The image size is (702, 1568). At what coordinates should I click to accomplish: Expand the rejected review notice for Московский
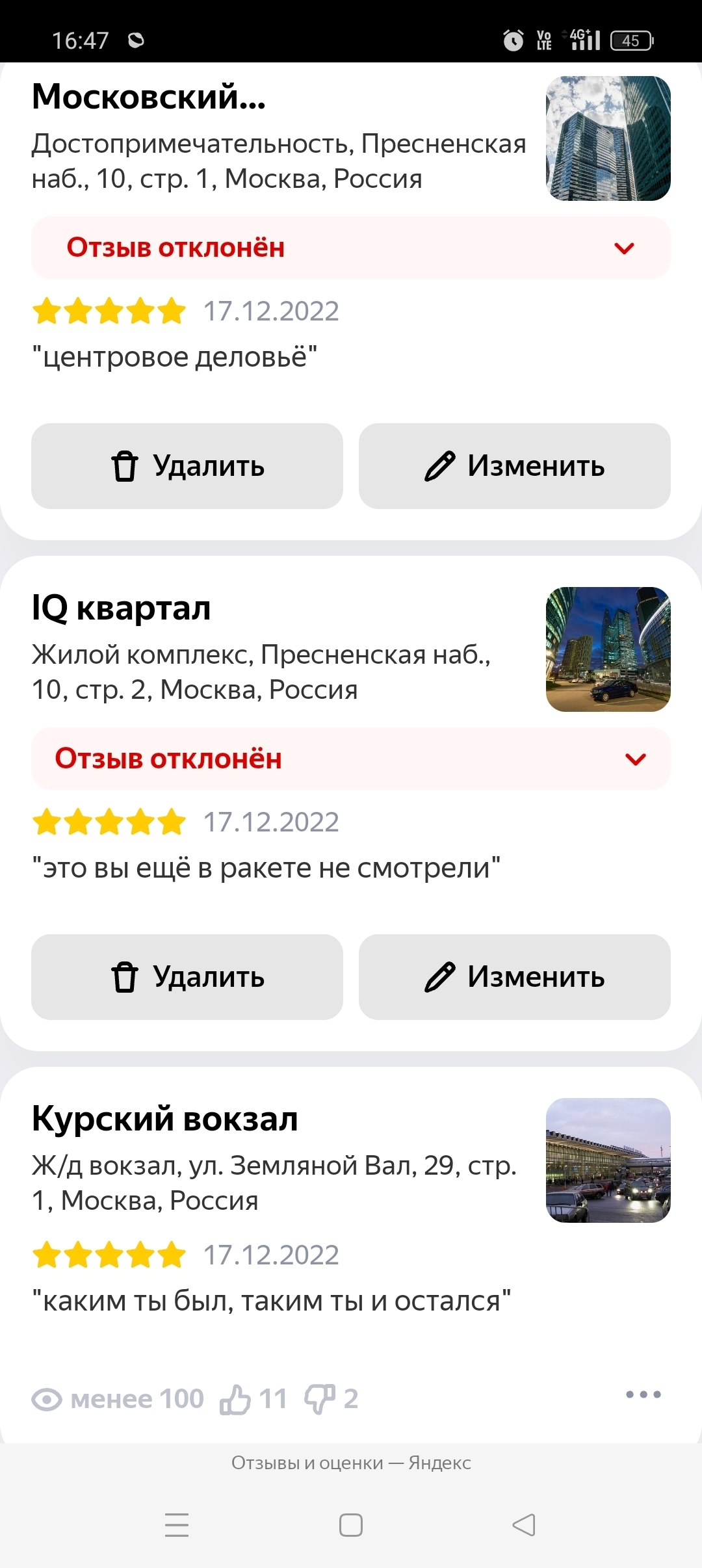pyautogui.click(x=351, y=248)
